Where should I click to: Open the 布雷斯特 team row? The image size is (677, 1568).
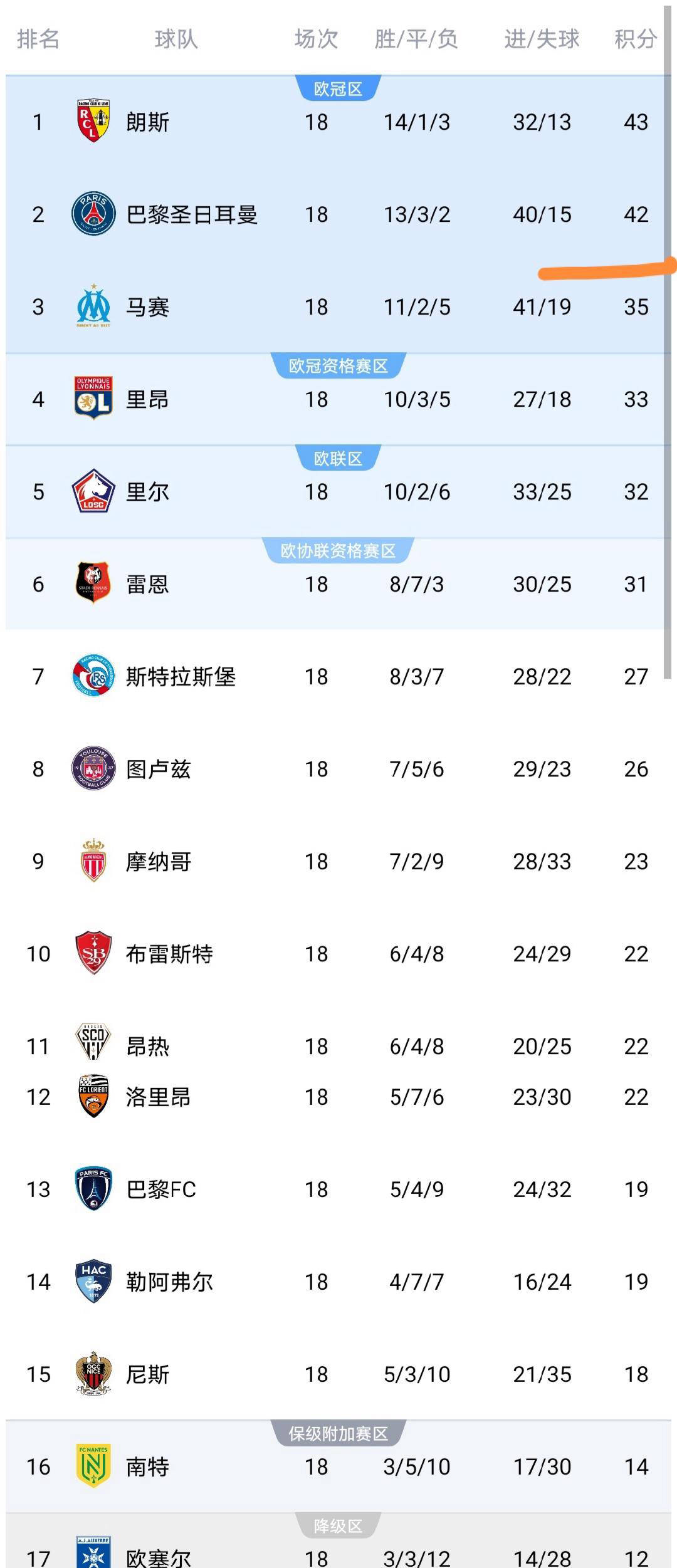[169, 954]
